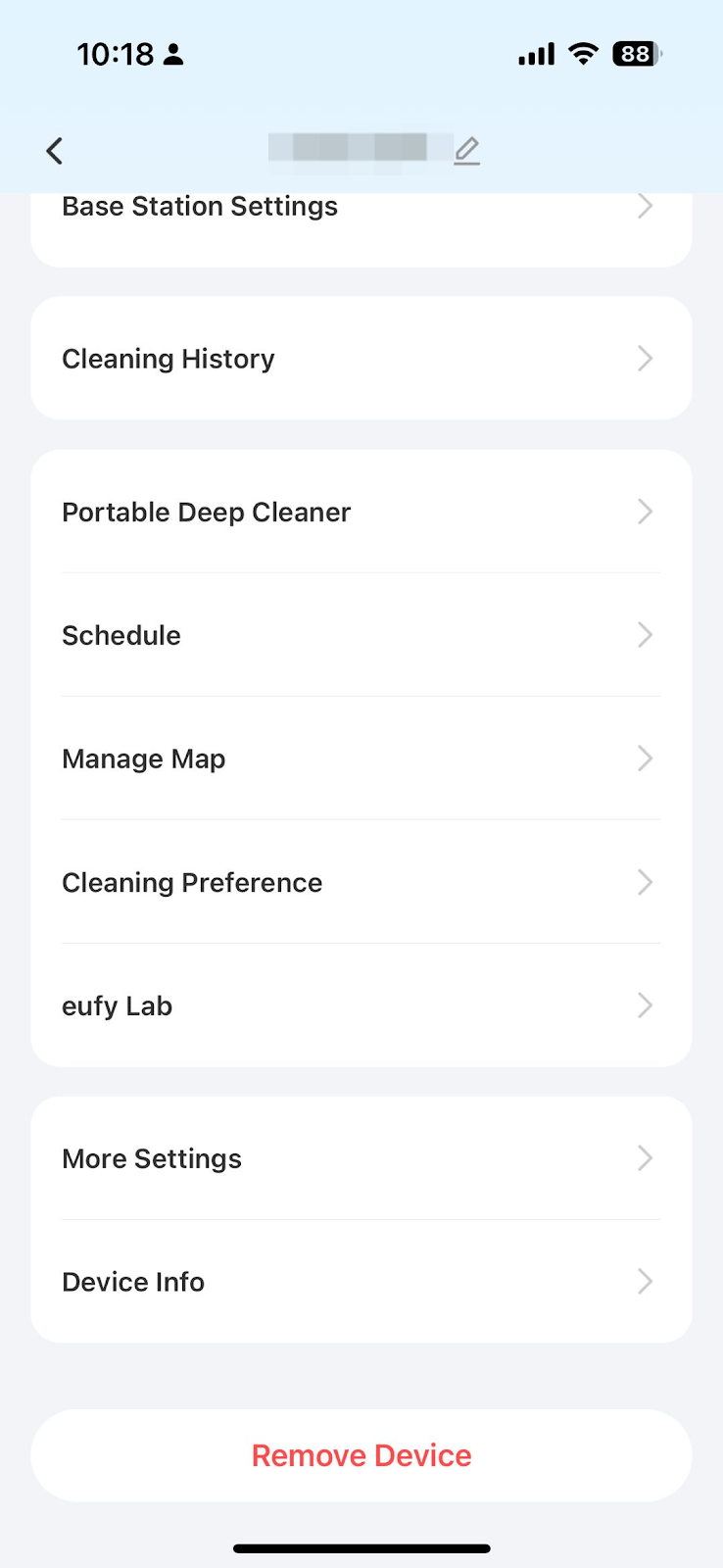This screenshot has height=1568, width=723.
Task: Edit the device name with pencil icon
Action: 467,151
